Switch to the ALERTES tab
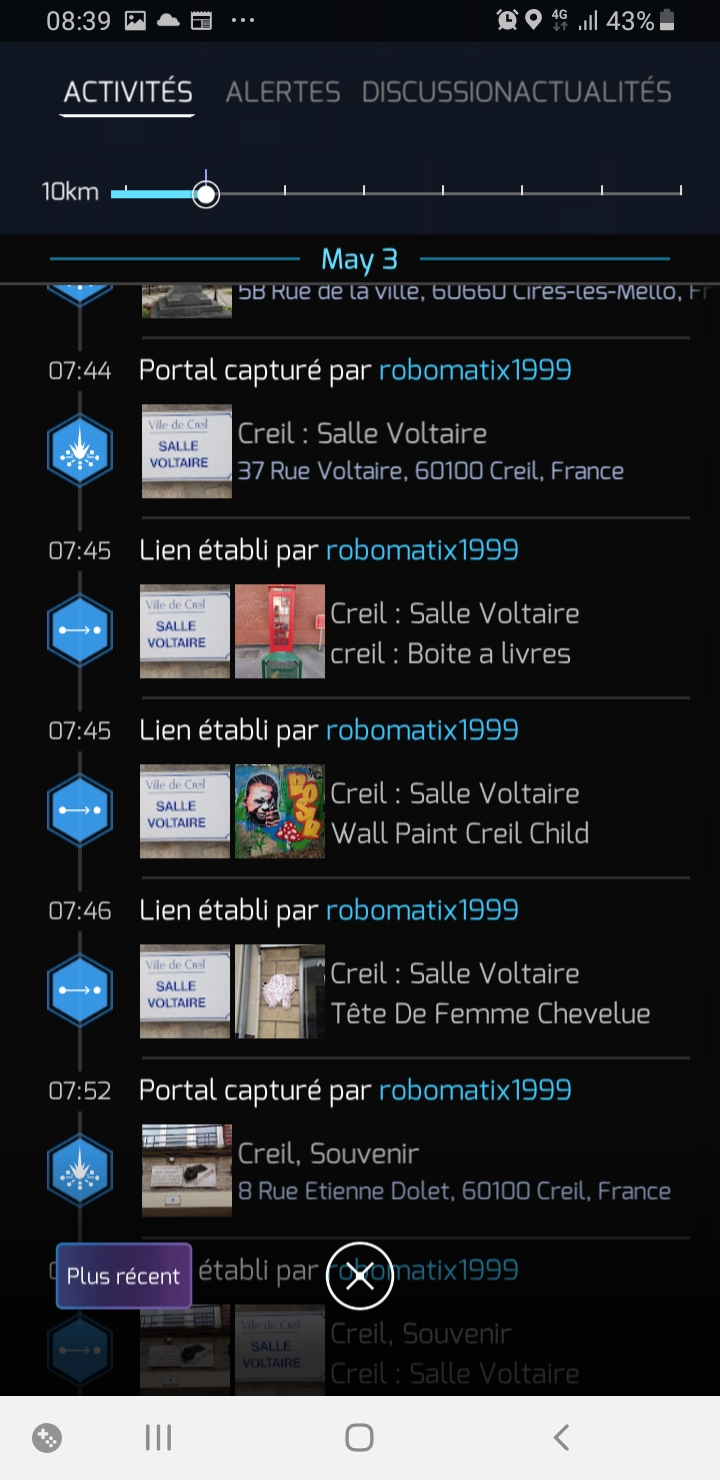This screenshot has height=1480, width=720. tap(283, 92)
